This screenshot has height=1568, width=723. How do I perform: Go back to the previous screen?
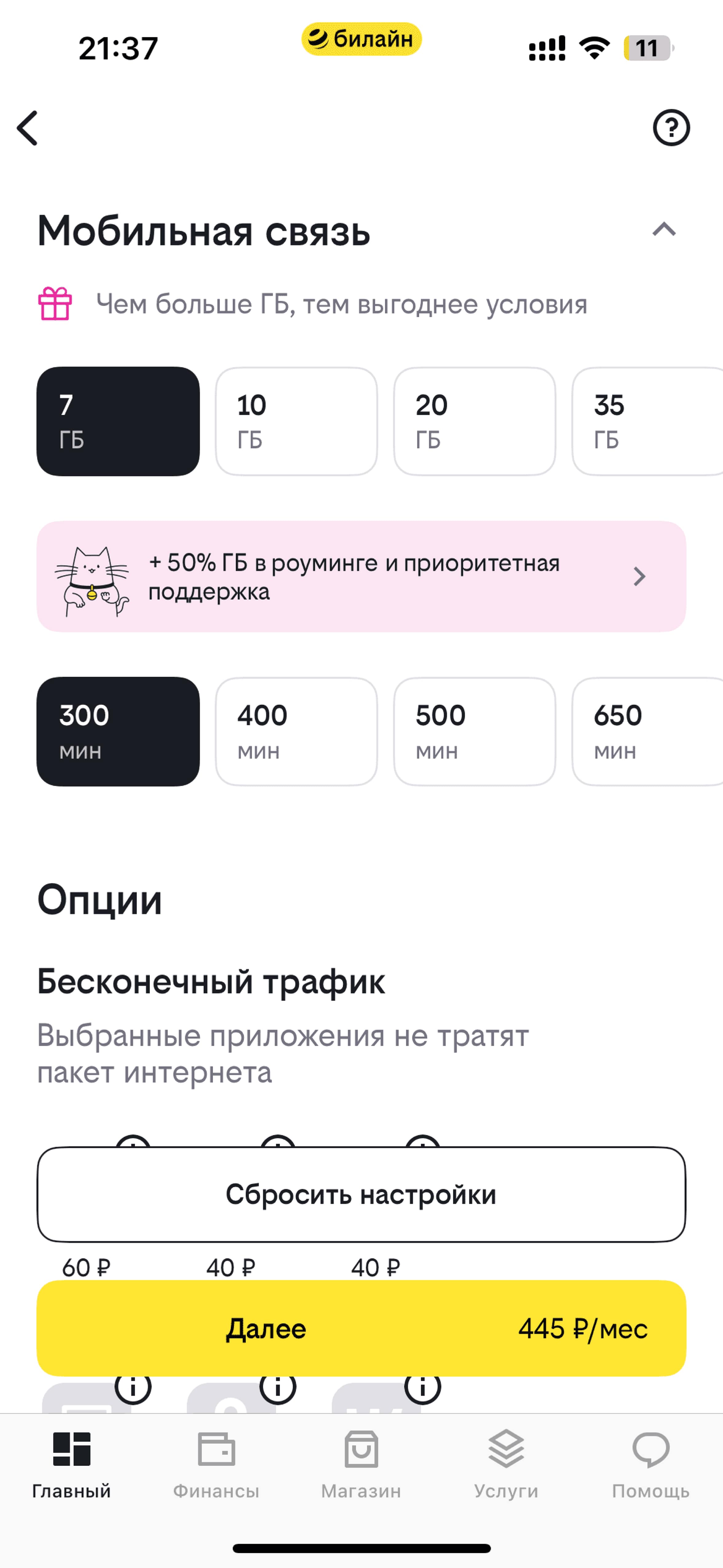point(28,128)
